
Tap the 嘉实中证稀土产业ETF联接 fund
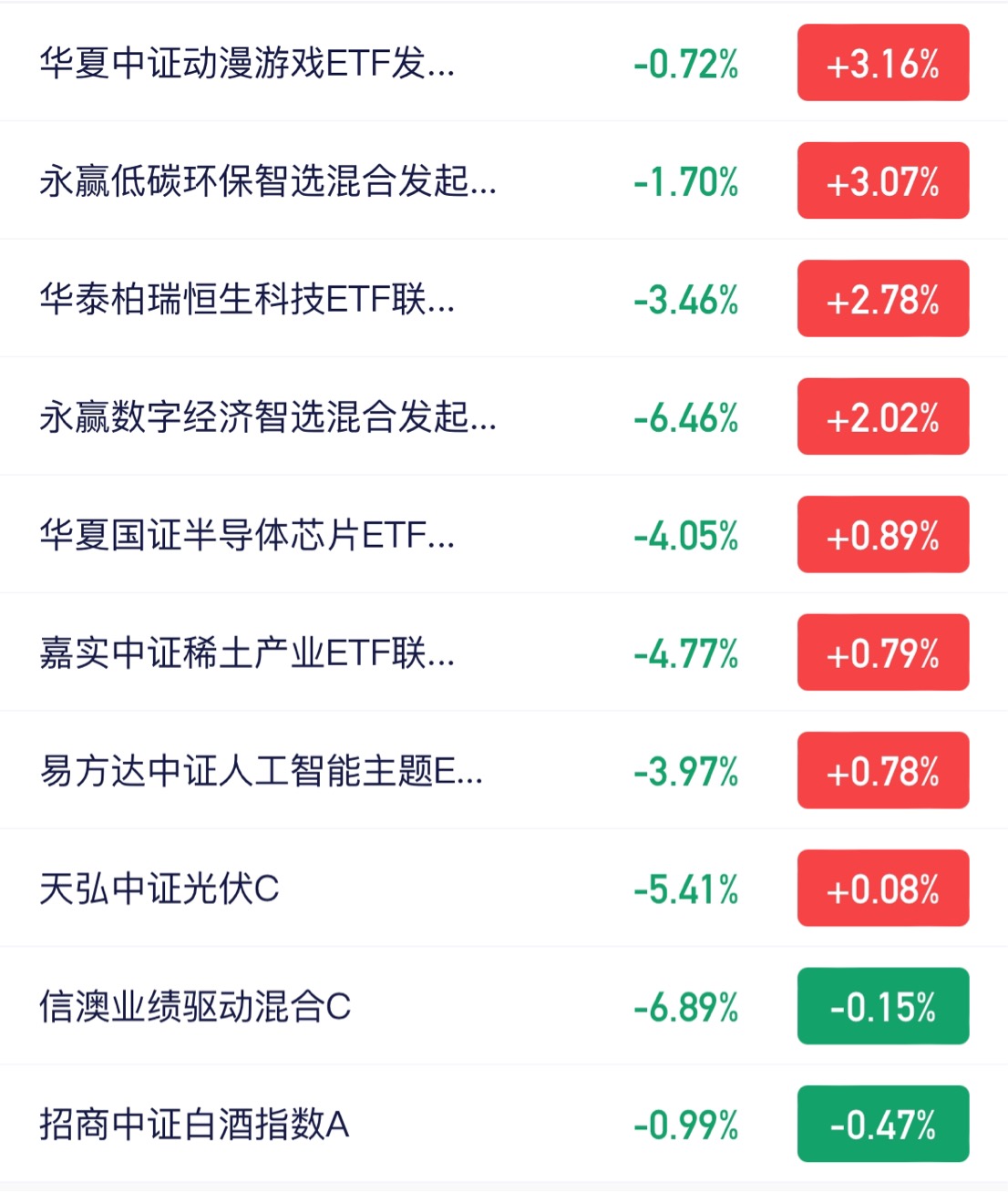pyautogui.click(x=504, y=653)
